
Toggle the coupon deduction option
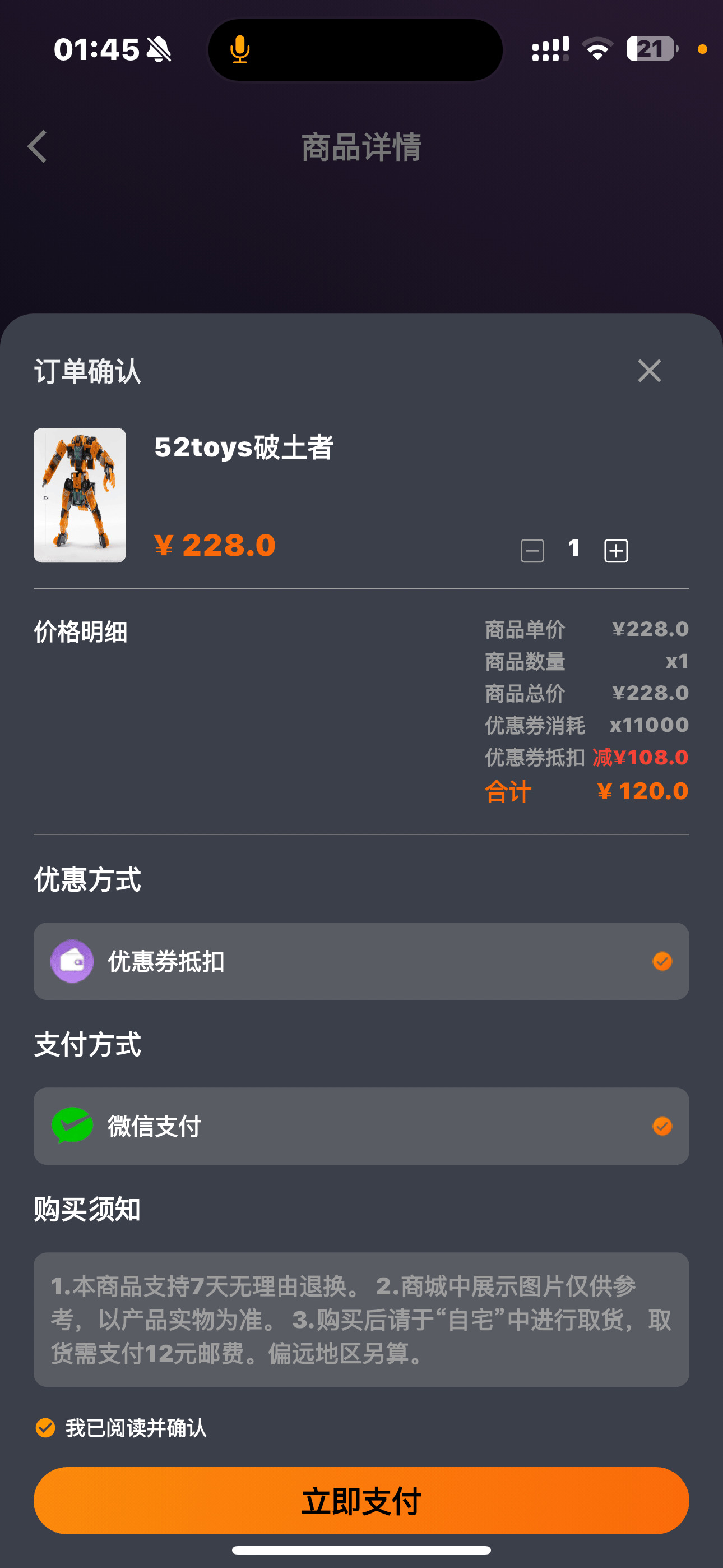point(661,961)
